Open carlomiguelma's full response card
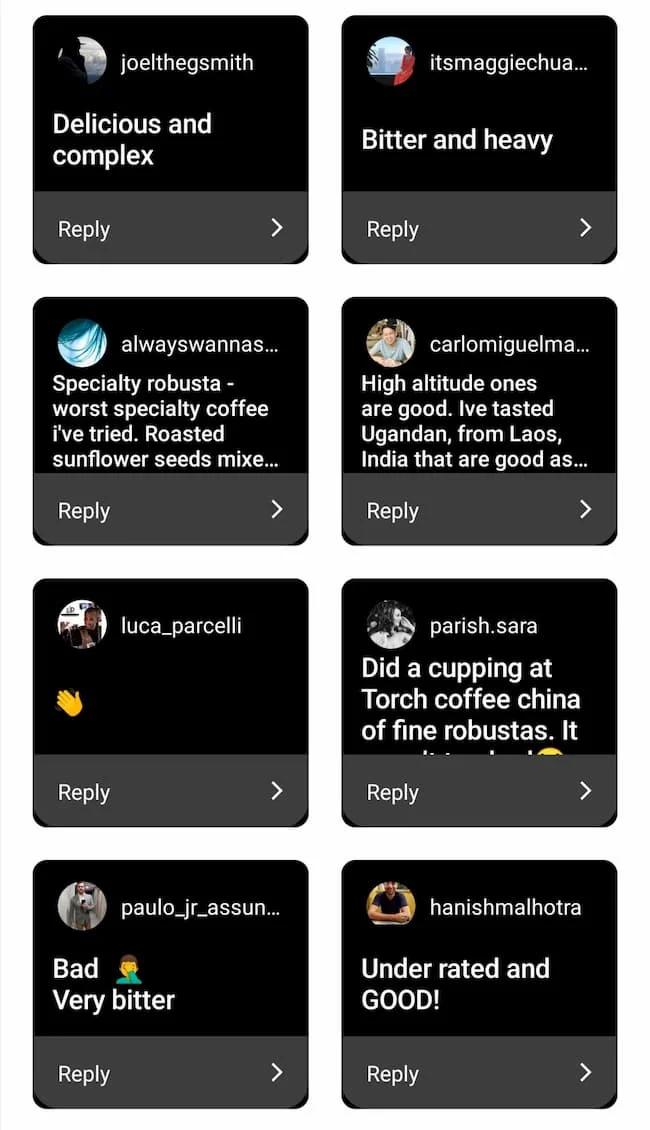Viewport: 650px width, 1130px height. [479, 420]
